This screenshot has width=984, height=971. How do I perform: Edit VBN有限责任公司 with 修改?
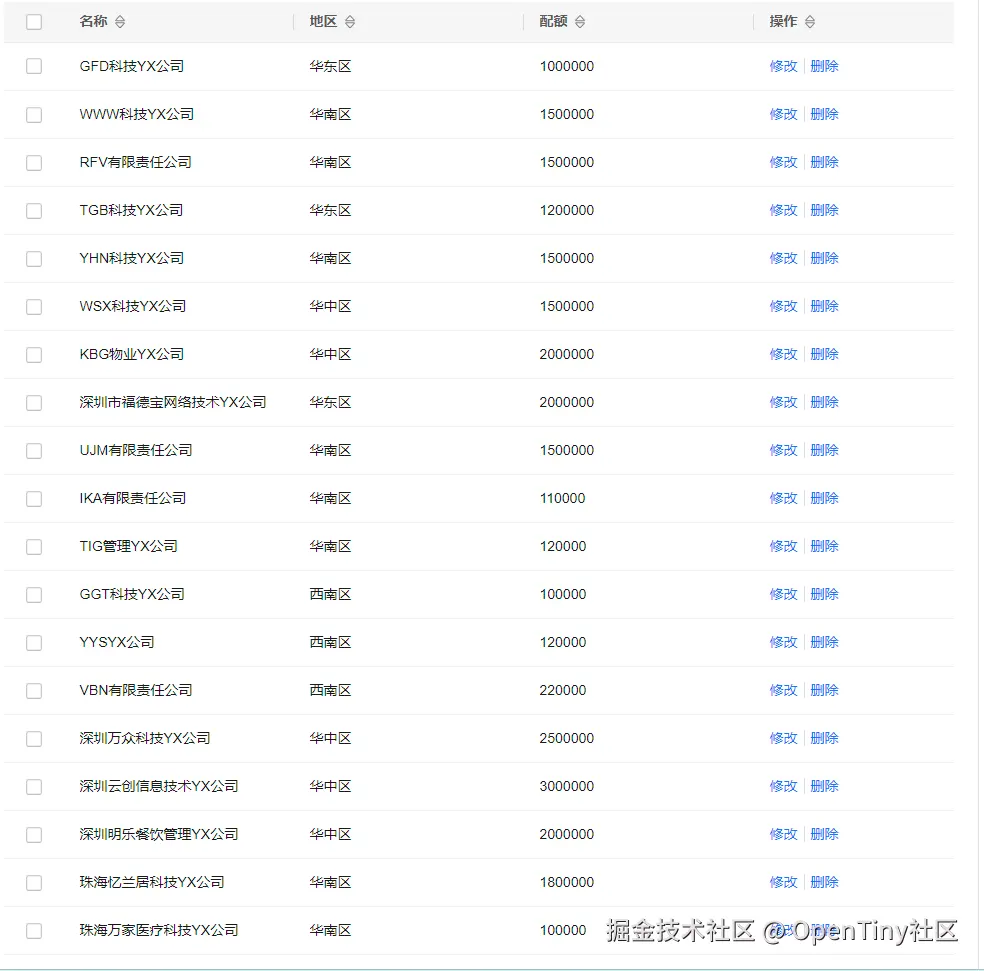[783, 690]
